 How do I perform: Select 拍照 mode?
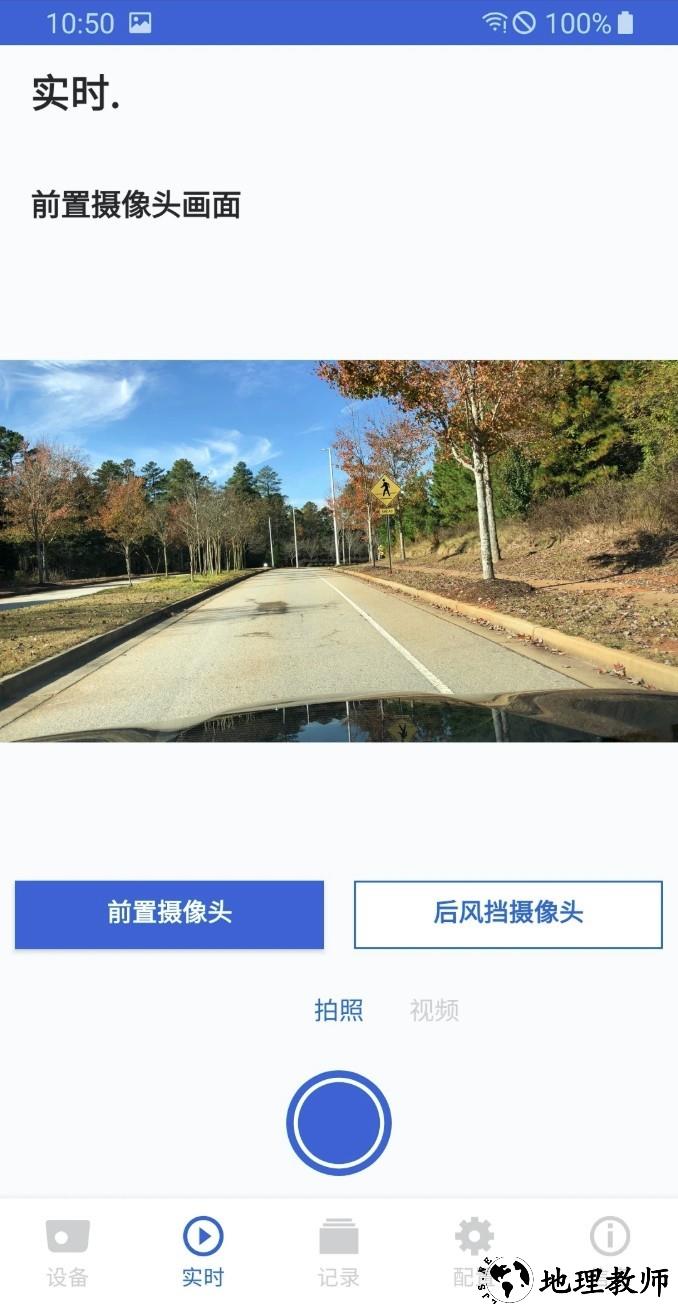pos(339,1010)
